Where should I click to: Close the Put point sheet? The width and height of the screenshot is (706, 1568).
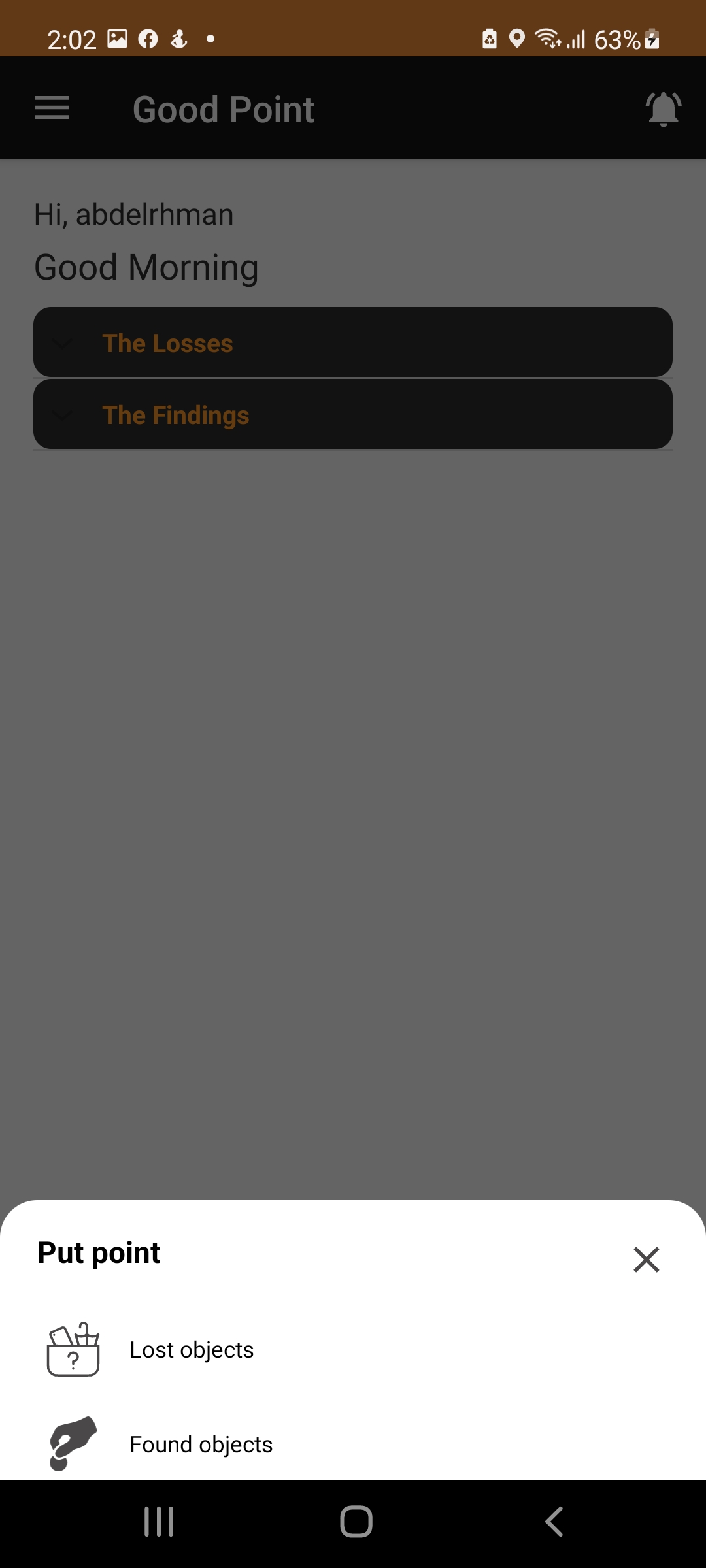click(646, 1259)
